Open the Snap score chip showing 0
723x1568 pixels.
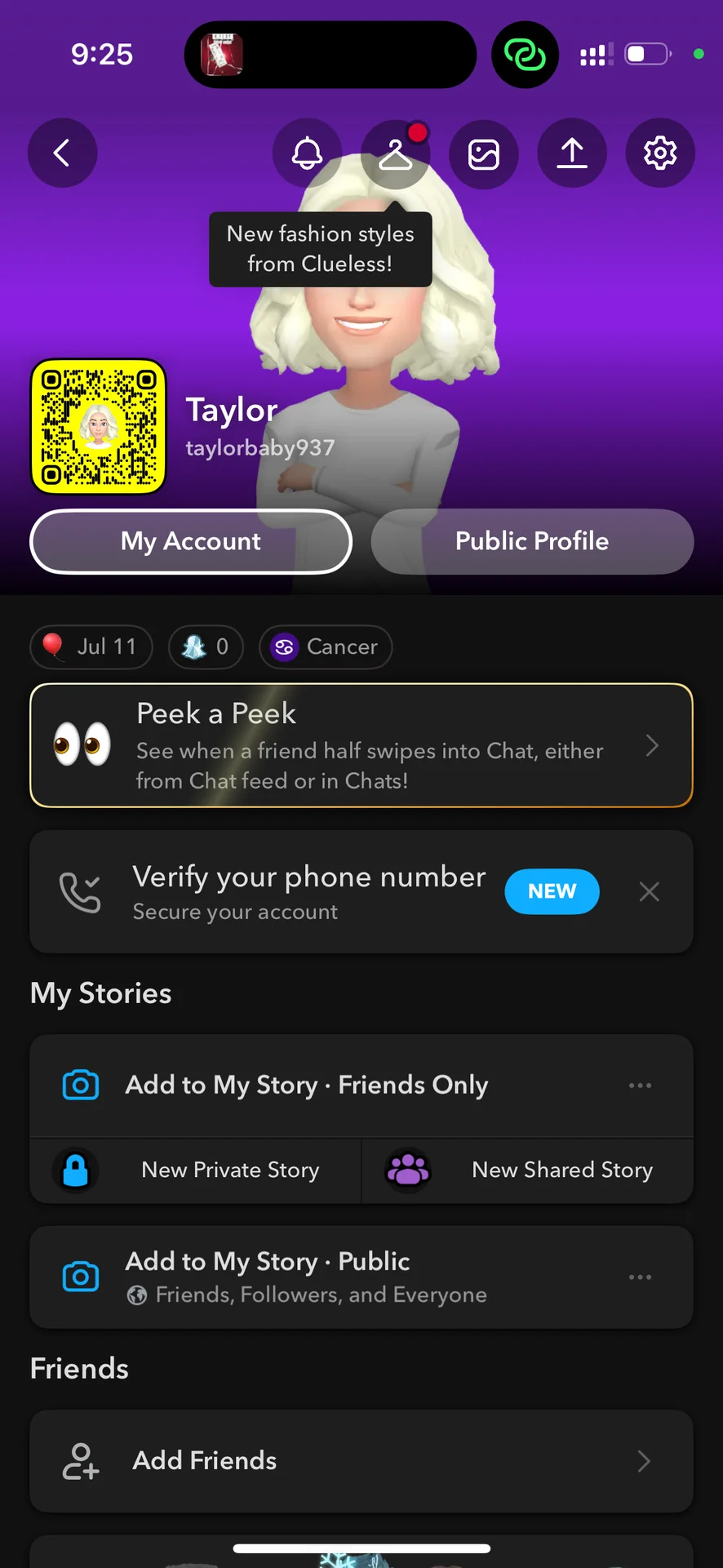[206, 646]
